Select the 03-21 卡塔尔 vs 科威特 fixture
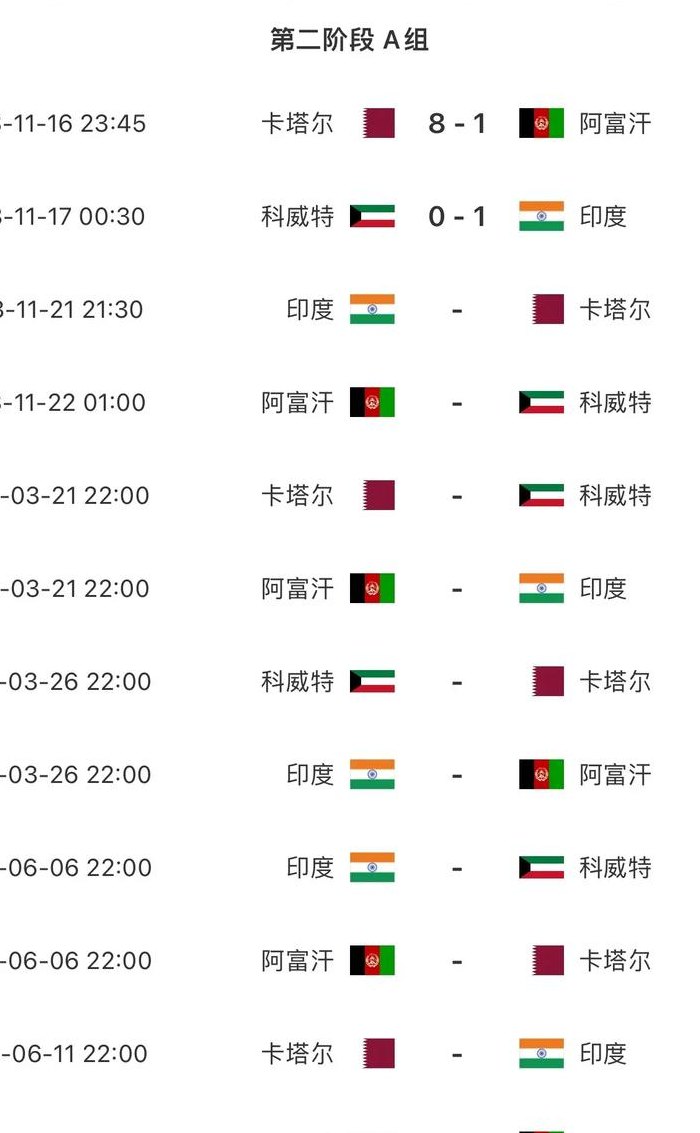Viewport: 700px width, 1133px height. tap(350, 496)
